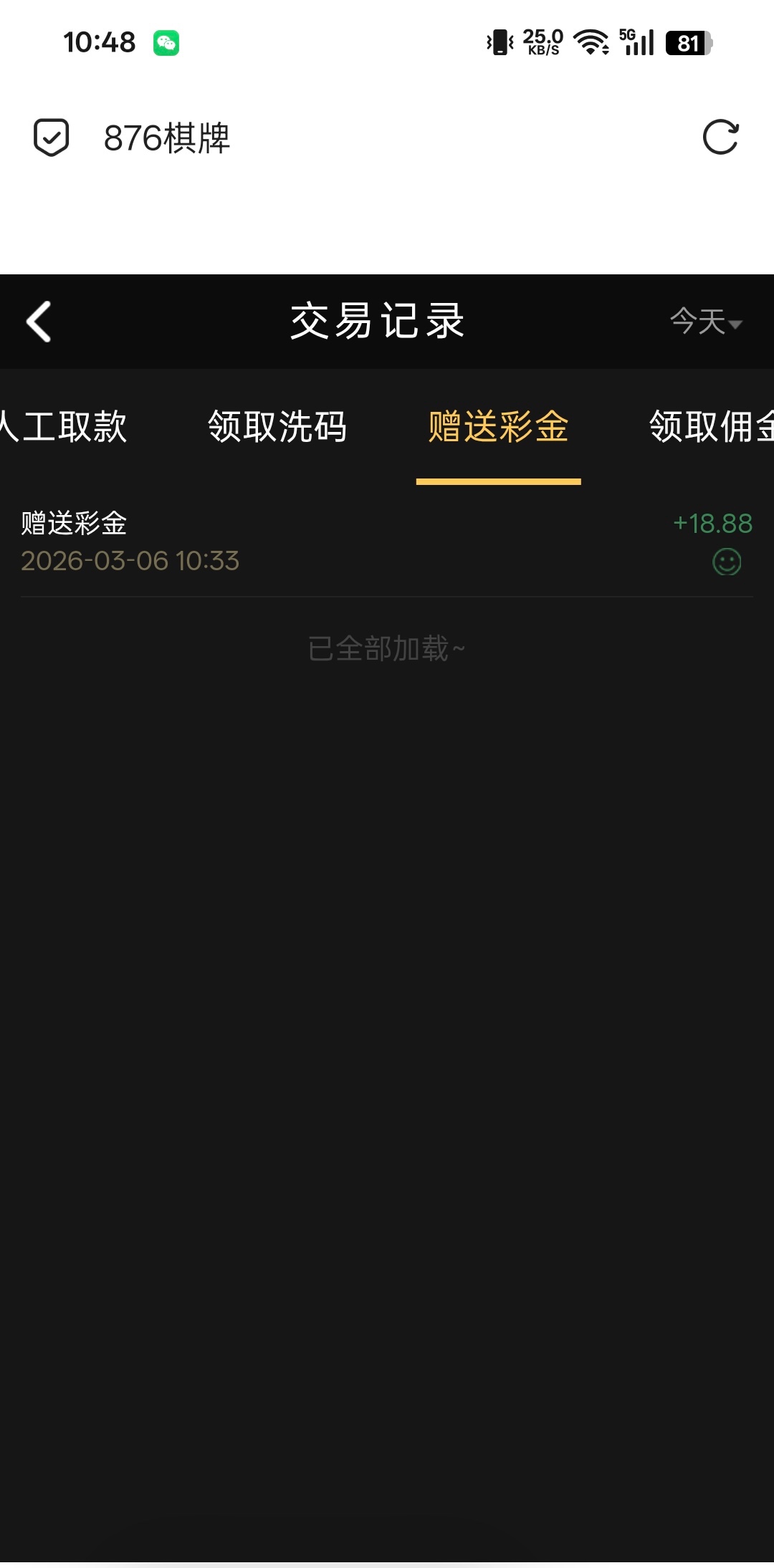
Task: Switch to the 领取洗码 tab
Action: coord(277,427)
